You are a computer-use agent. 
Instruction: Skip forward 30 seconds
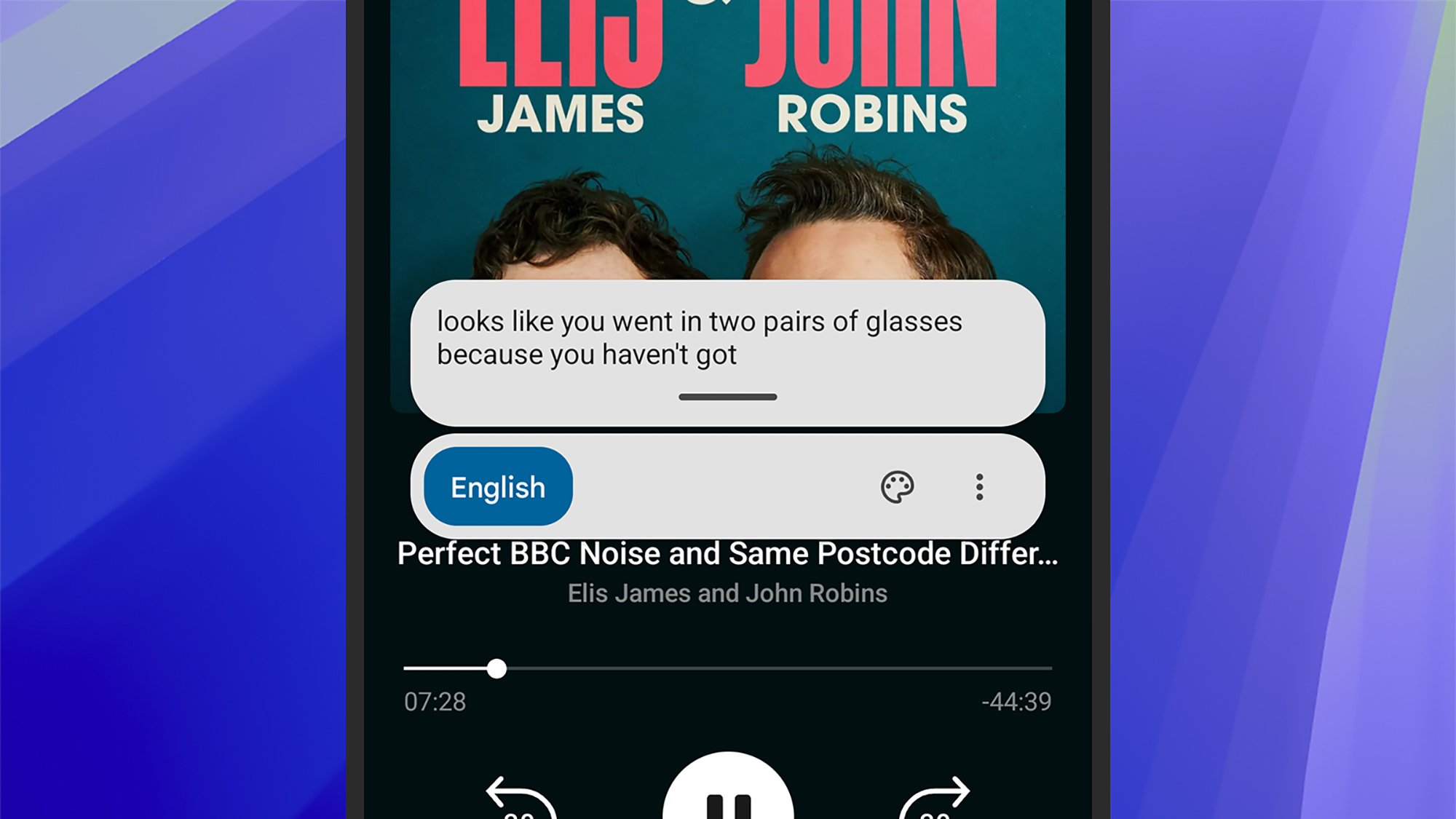(x=935, y=799)
